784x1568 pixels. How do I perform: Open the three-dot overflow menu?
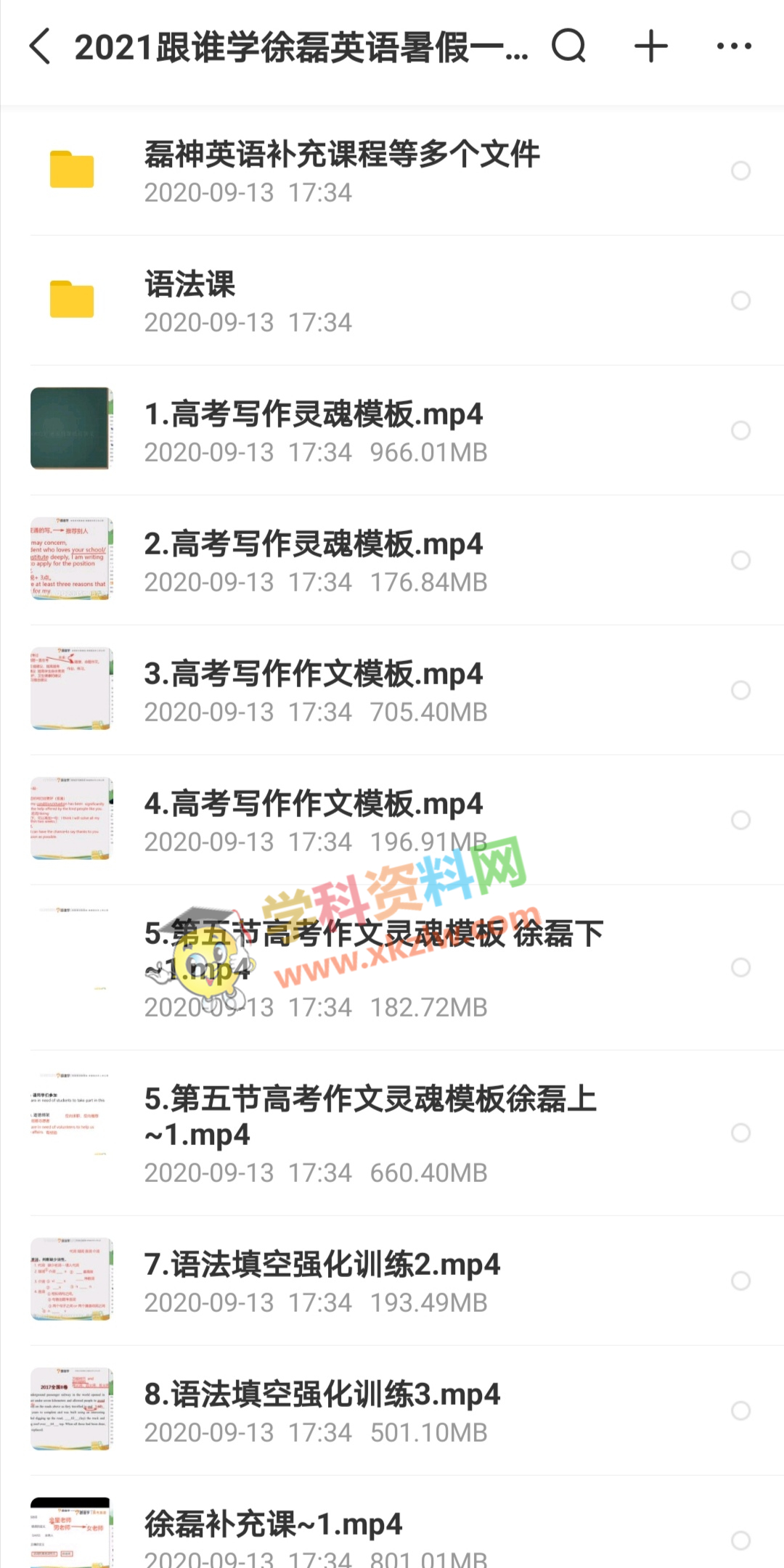click(x=734, y=47)
